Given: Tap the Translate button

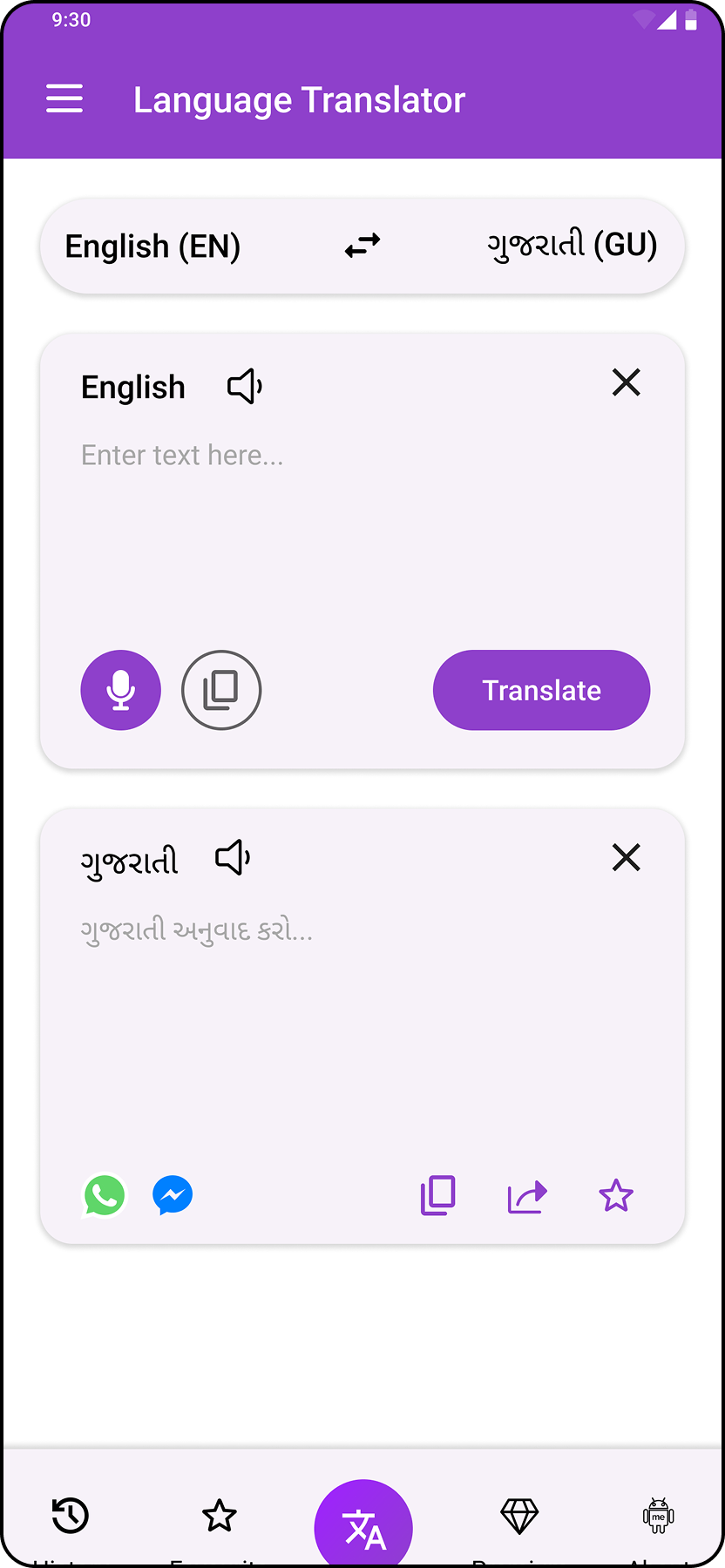Looking at the screenshot, I should (541, 690).
